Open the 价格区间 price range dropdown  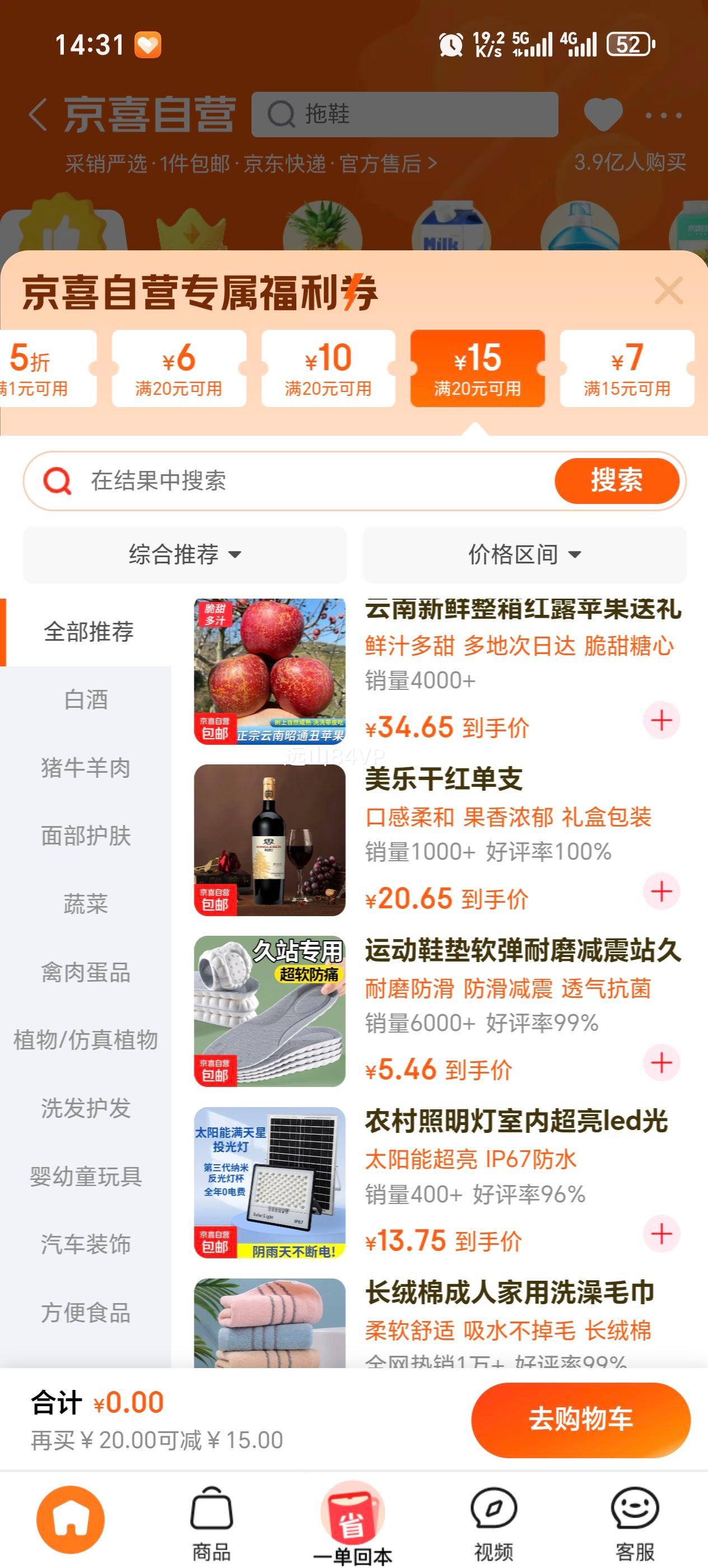[x=524, y=554]
